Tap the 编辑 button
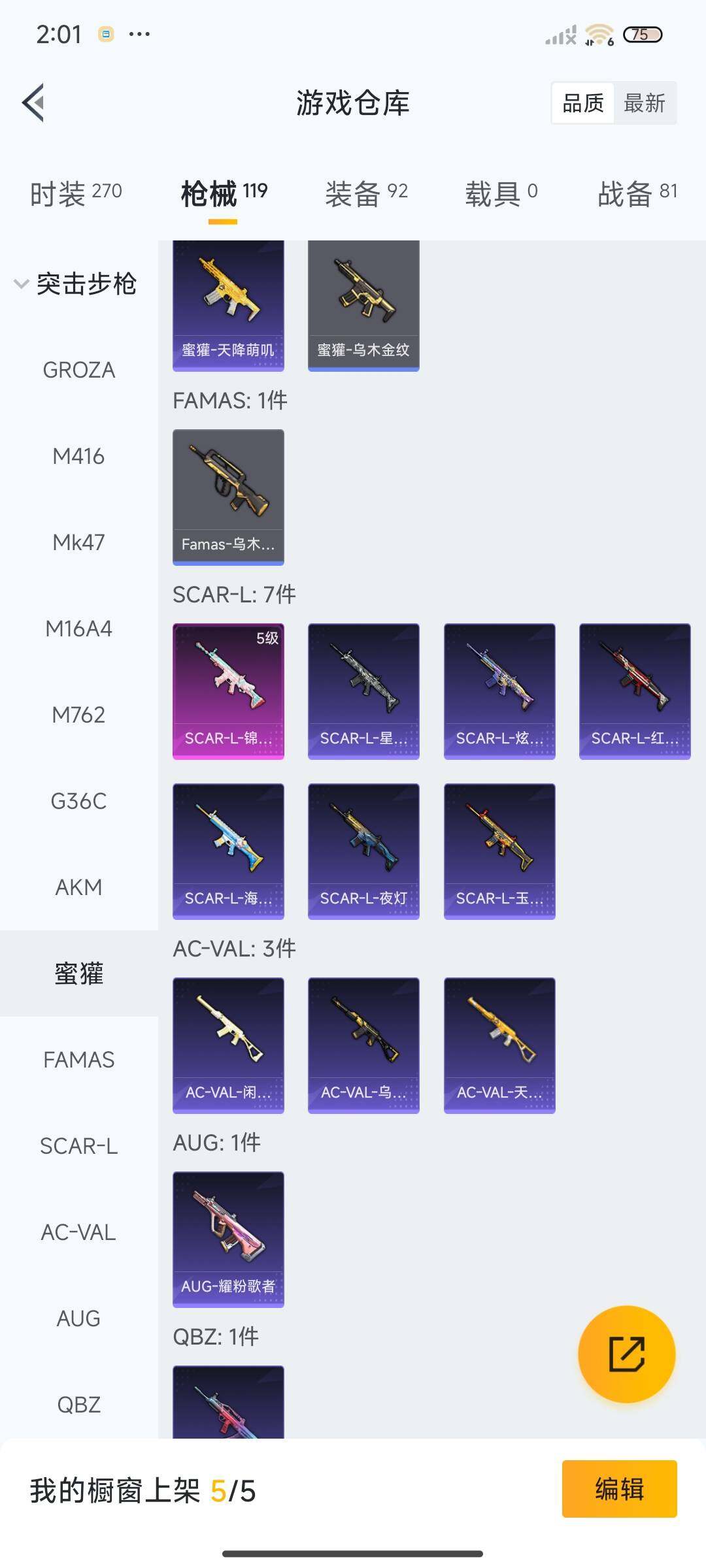 (619, 1489)
